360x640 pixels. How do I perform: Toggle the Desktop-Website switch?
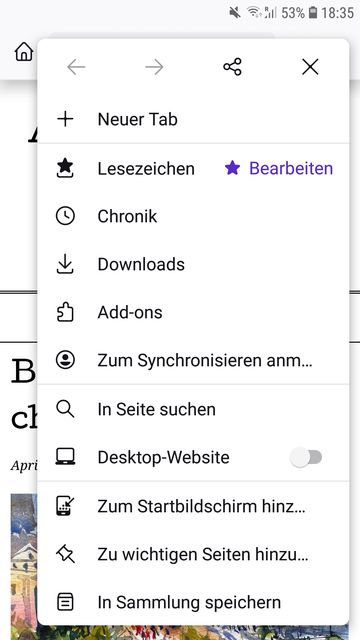[306, 457]
